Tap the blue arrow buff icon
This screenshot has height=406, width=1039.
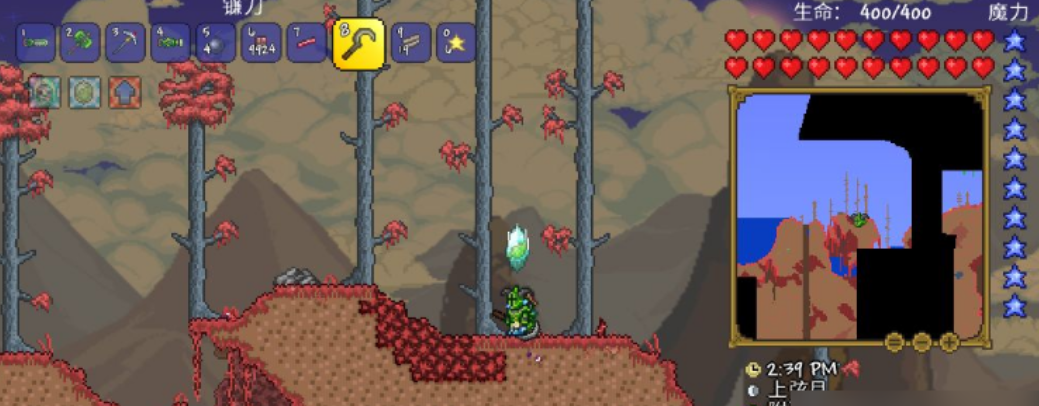[124, 93]
